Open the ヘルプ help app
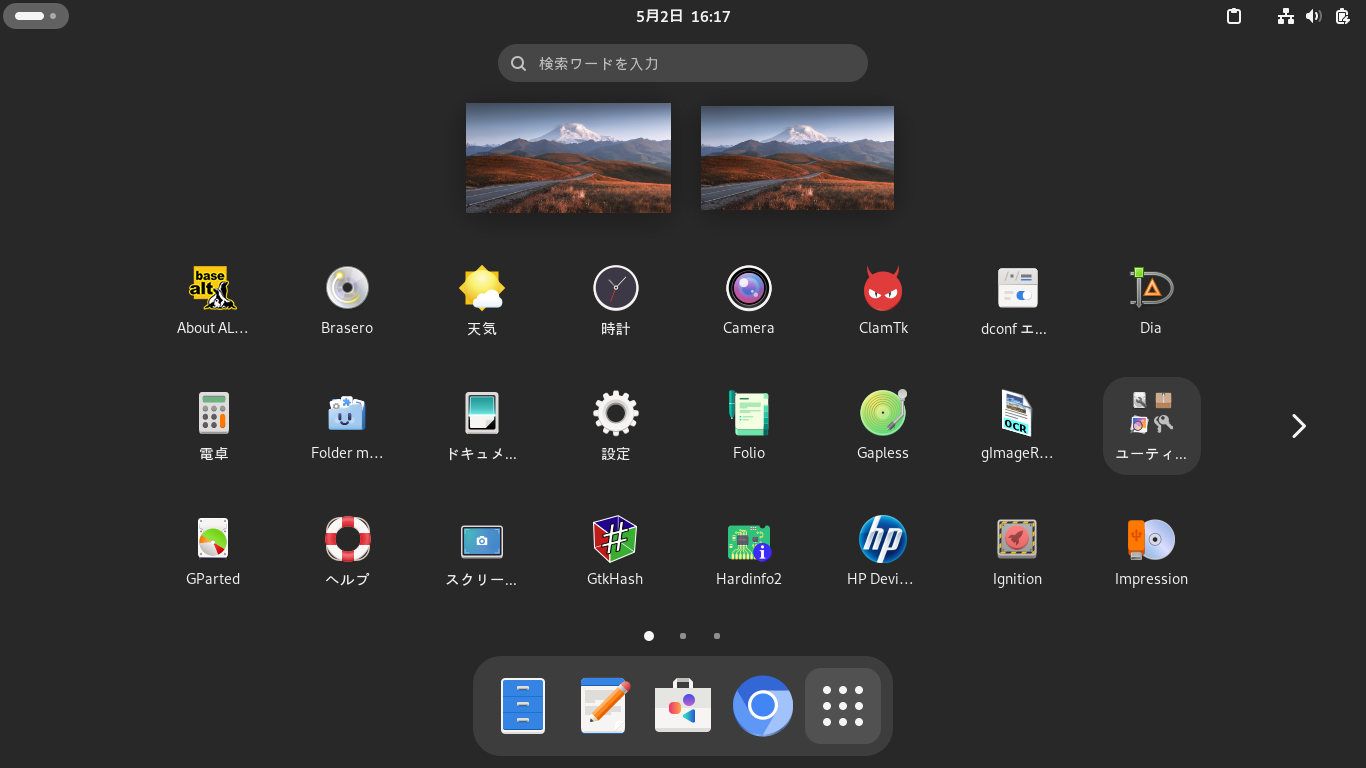This screenshot has width=1366, height=768. click(x=347, y=539)
